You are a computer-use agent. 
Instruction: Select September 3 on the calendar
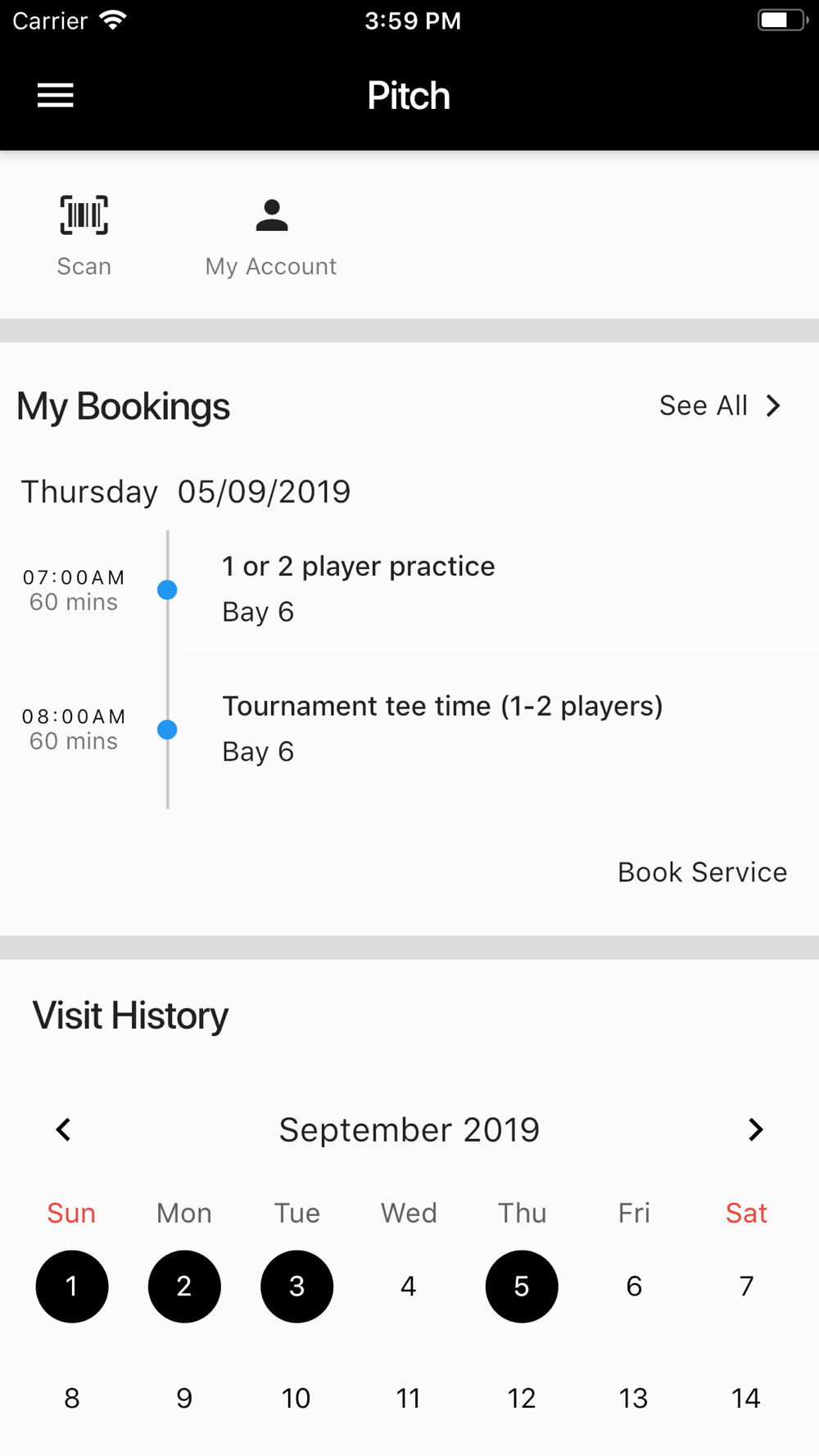pyautogui.click(x=297, y=1286)
